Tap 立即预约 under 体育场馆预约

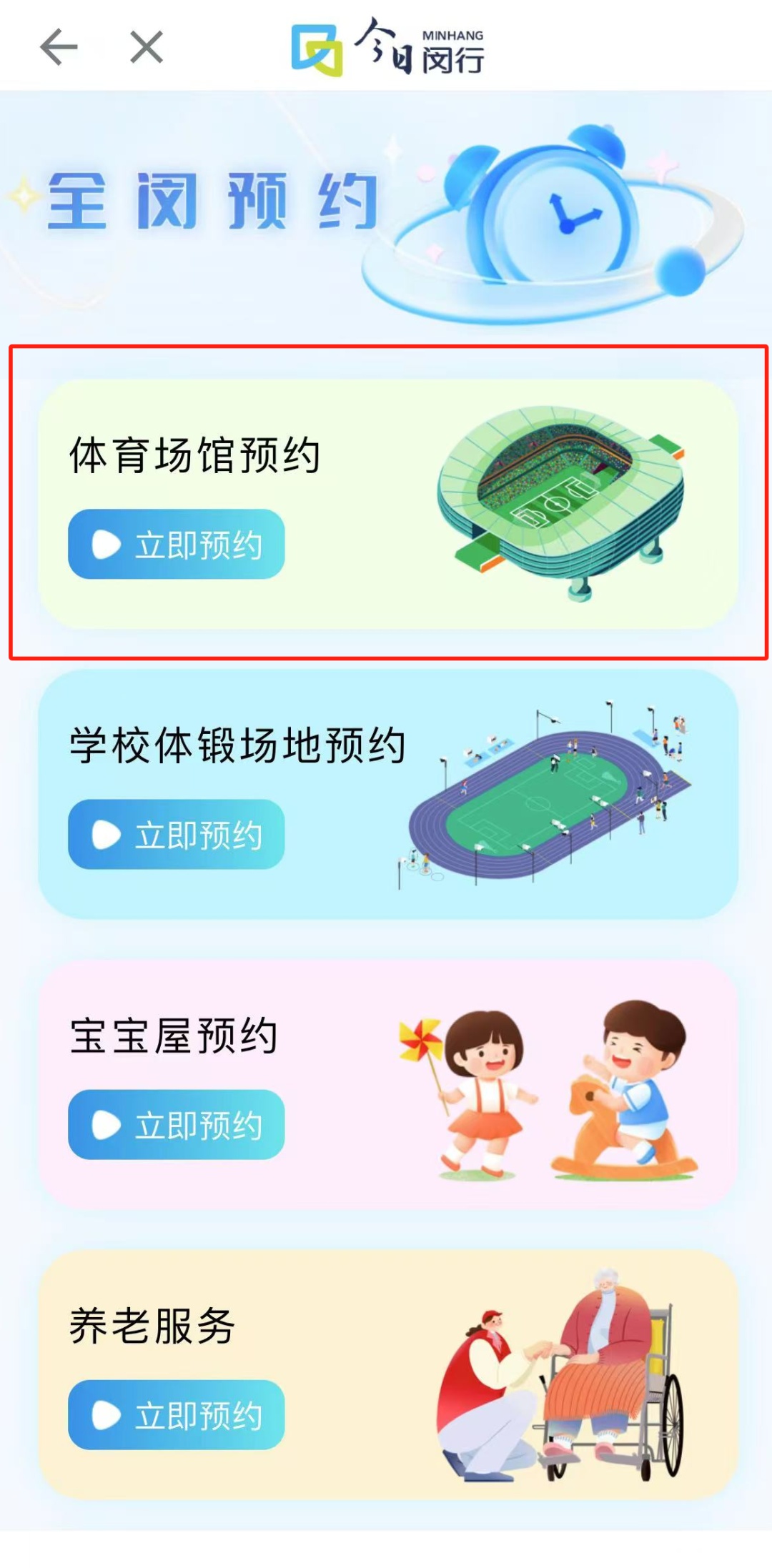coord(177,545)
